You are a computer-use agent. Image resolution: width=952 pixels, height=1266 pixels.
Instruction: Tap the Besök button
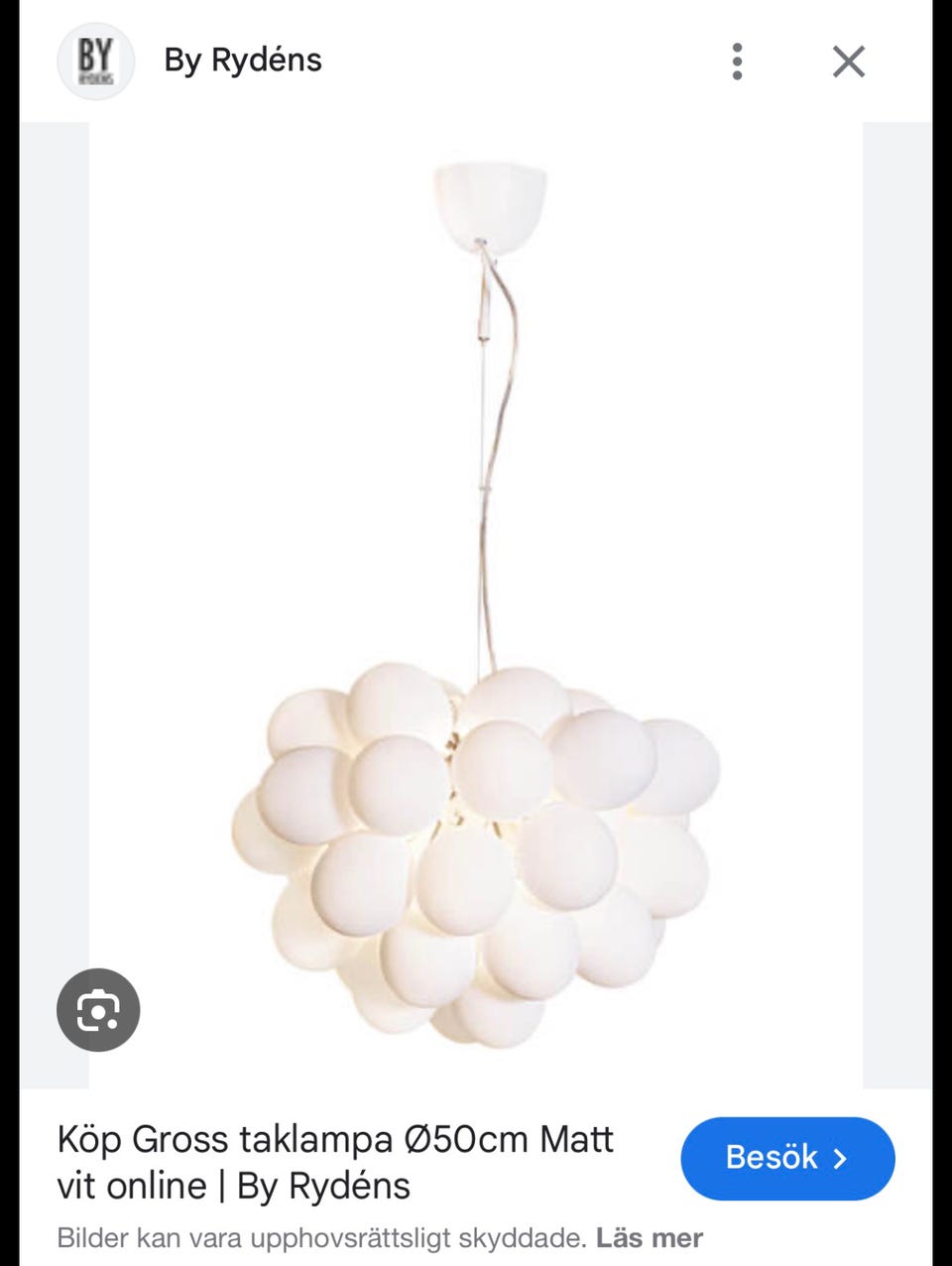tap(787, 1158)
